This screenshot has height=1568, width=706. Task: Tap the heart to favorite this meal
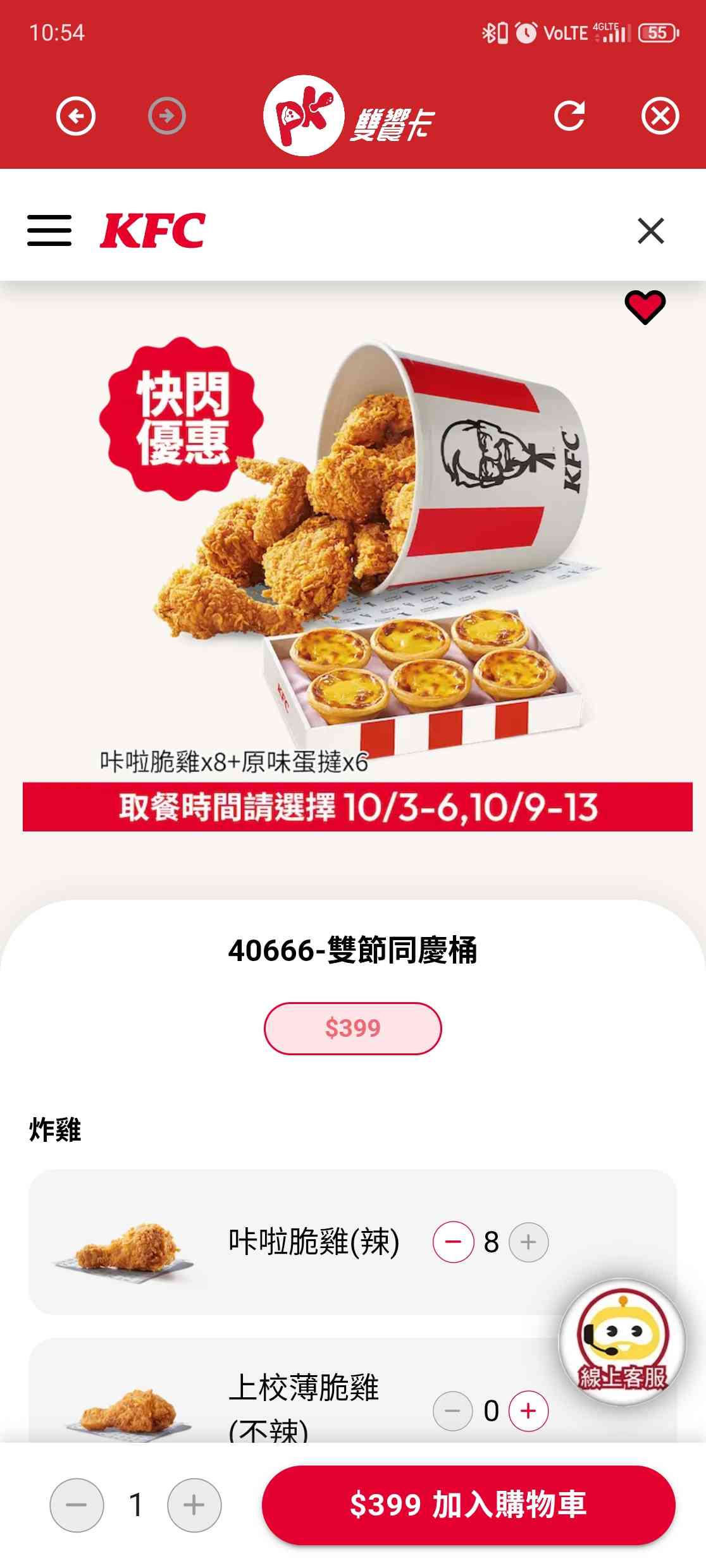[x=645, y=307]
